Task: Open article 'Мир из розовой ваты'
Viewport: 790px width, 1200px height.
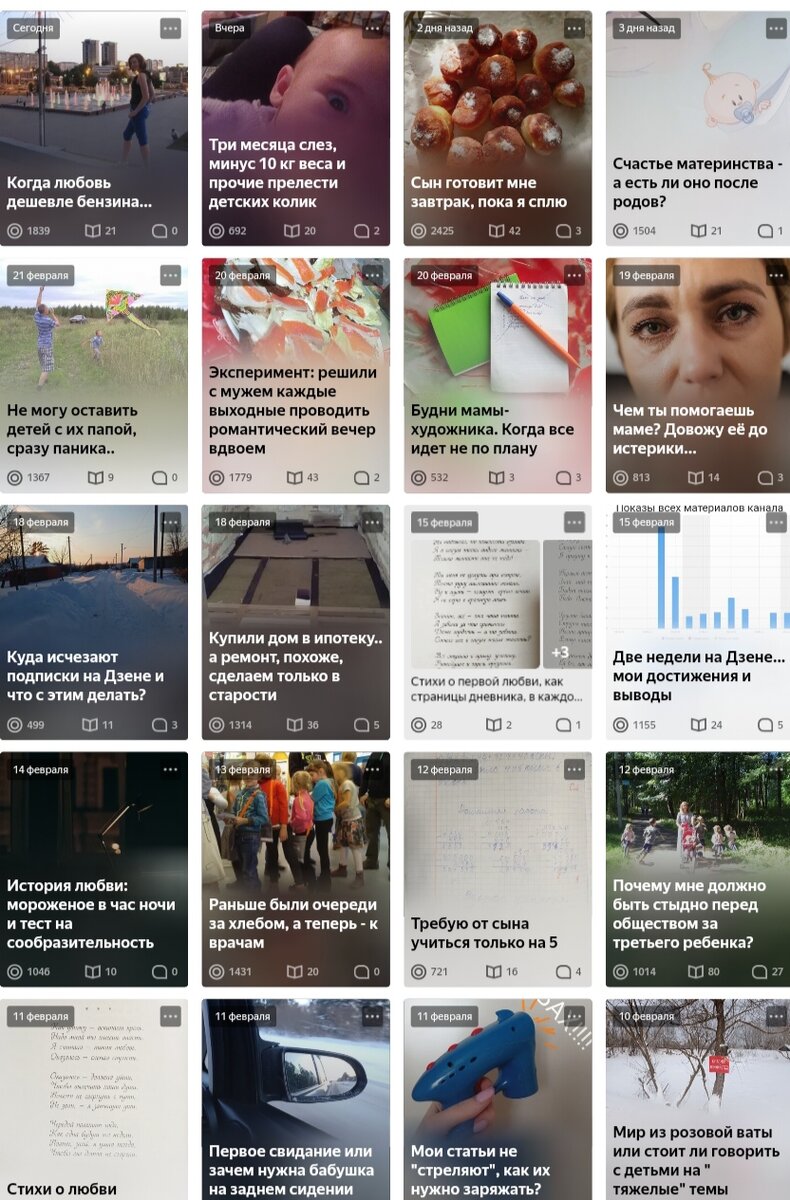Action: point(693,1160)
